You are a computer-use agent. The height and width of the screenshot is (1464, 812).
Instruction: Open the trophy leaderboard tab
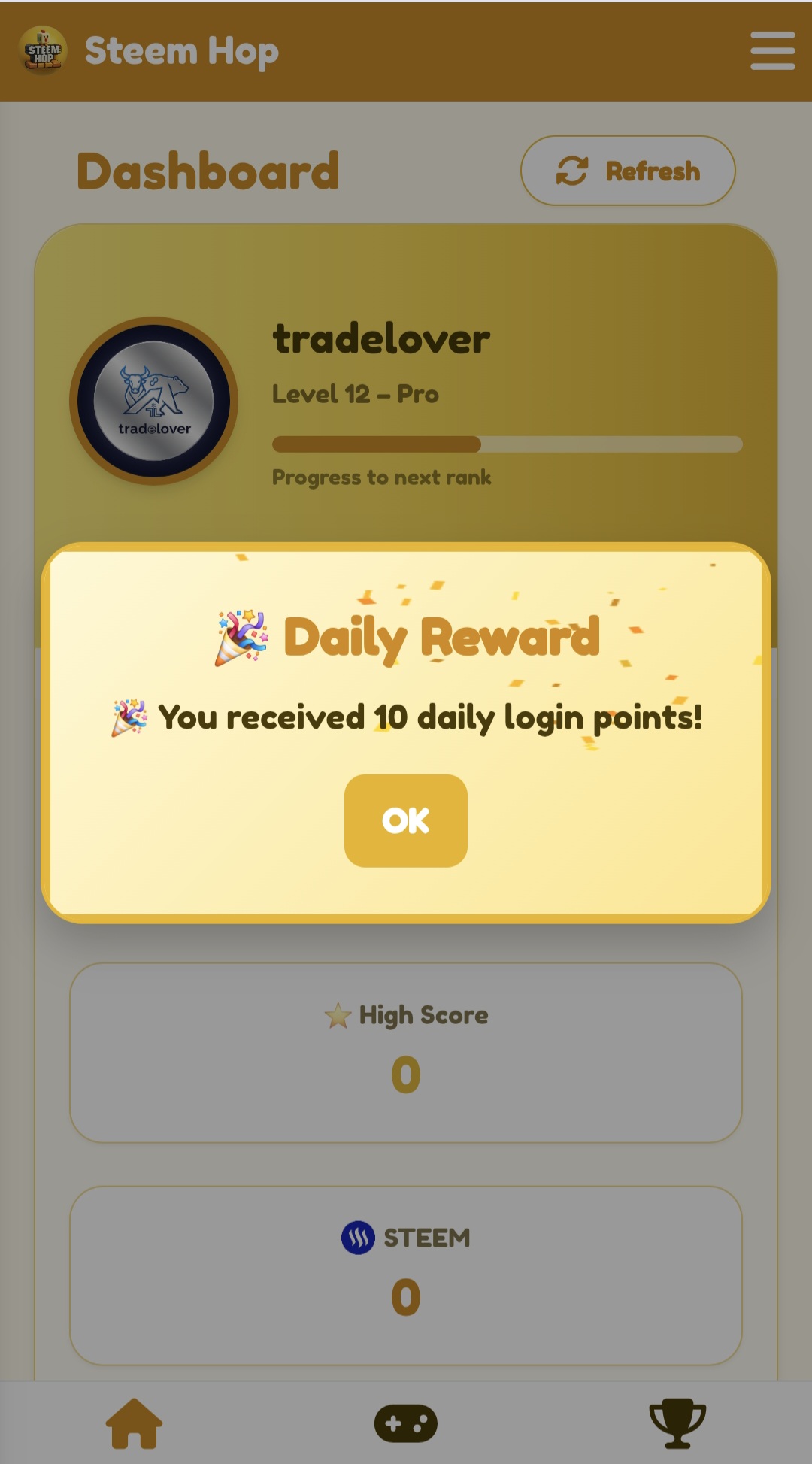click(x=677, y=1423)
